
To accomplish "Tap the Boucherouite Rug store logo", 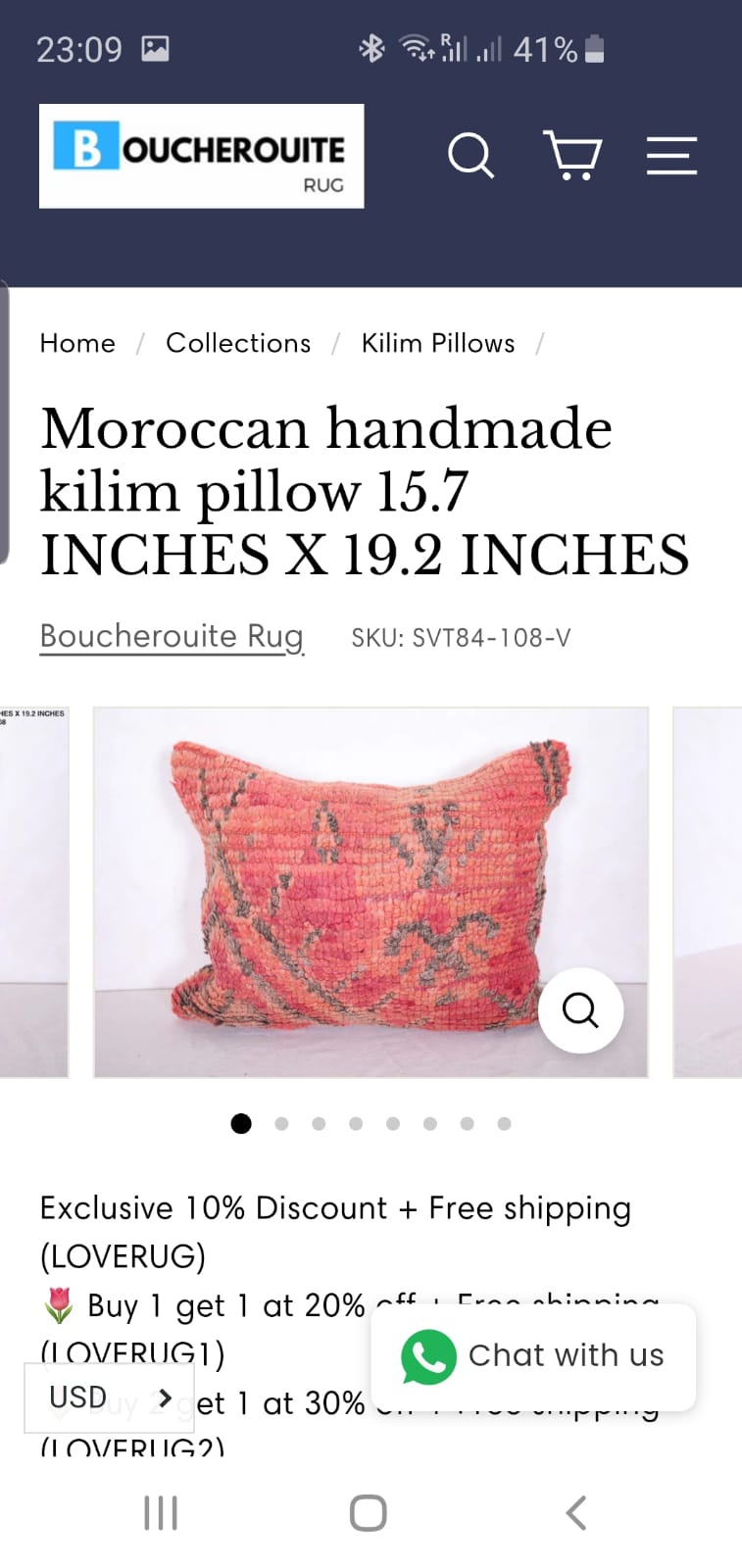I will point(201,156).
